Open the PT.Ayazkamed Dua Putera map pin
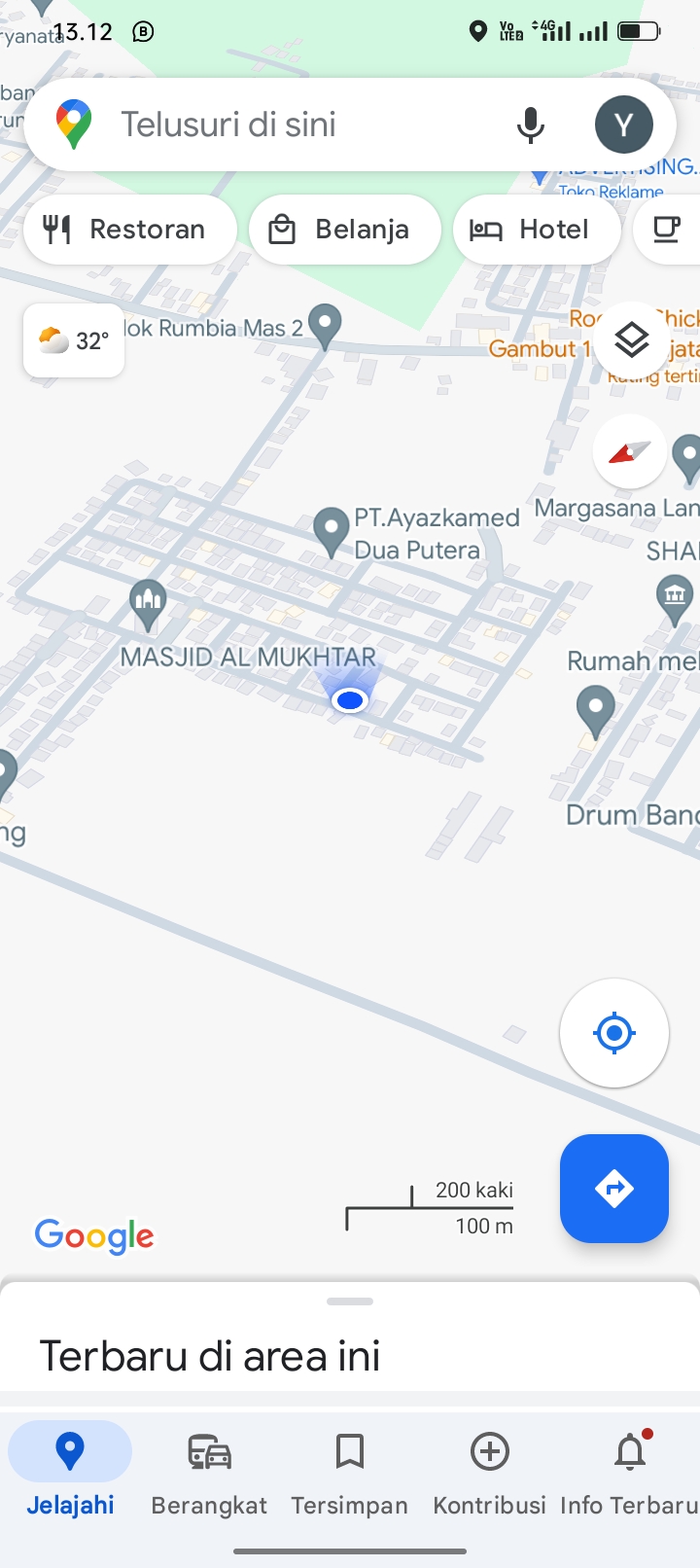This screenshot has width=700, height=1568. click(x=332, y=531)
